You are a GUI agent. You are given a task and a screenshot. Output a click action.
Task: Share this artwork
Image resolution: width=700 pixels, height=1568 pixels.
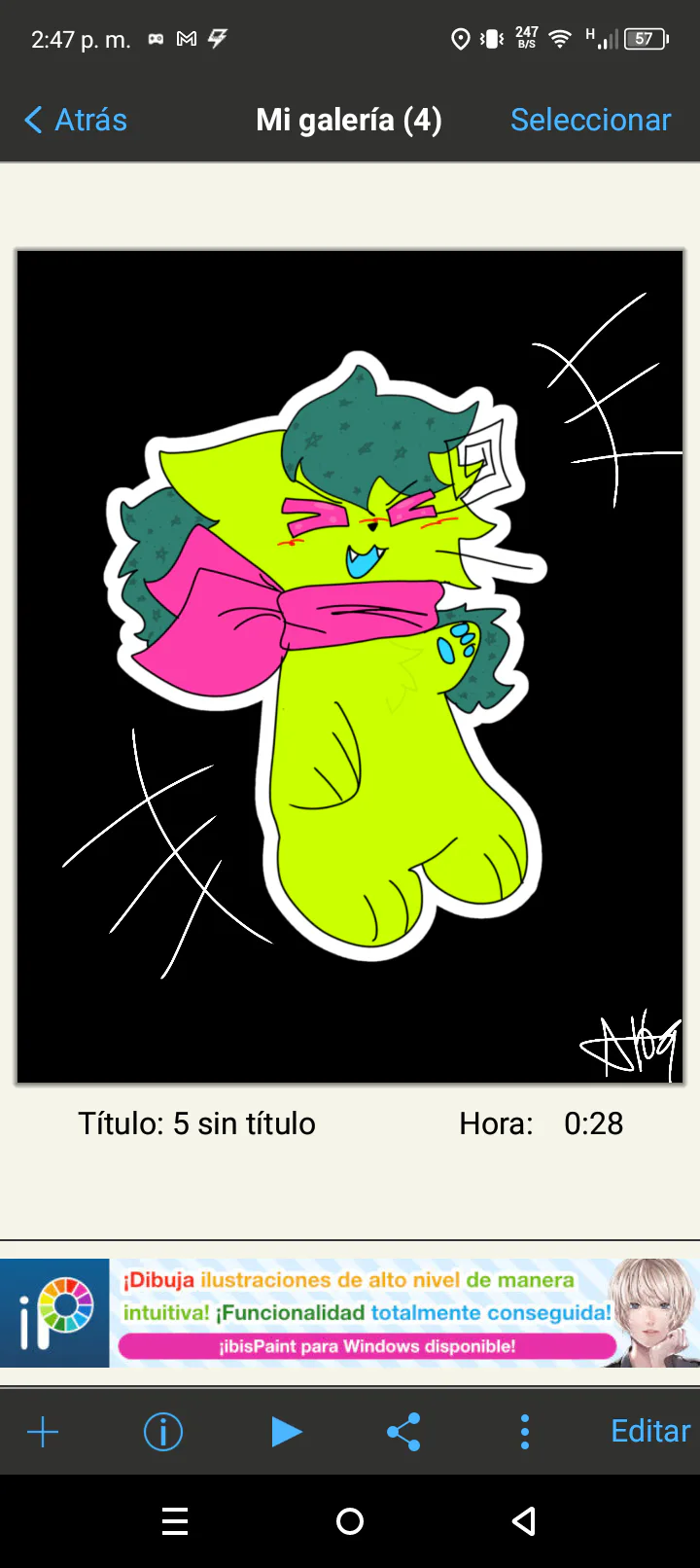pos(403,1432)
